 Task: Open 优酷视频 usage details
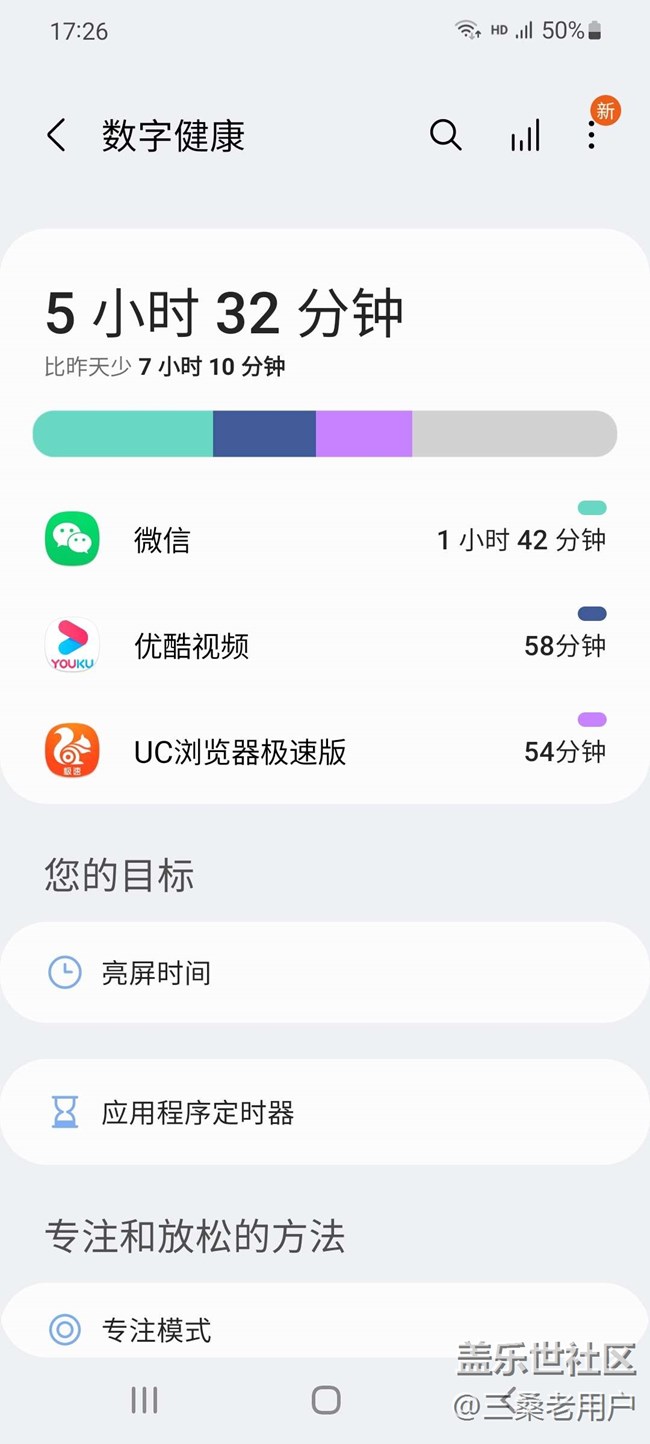pos(325,646)
